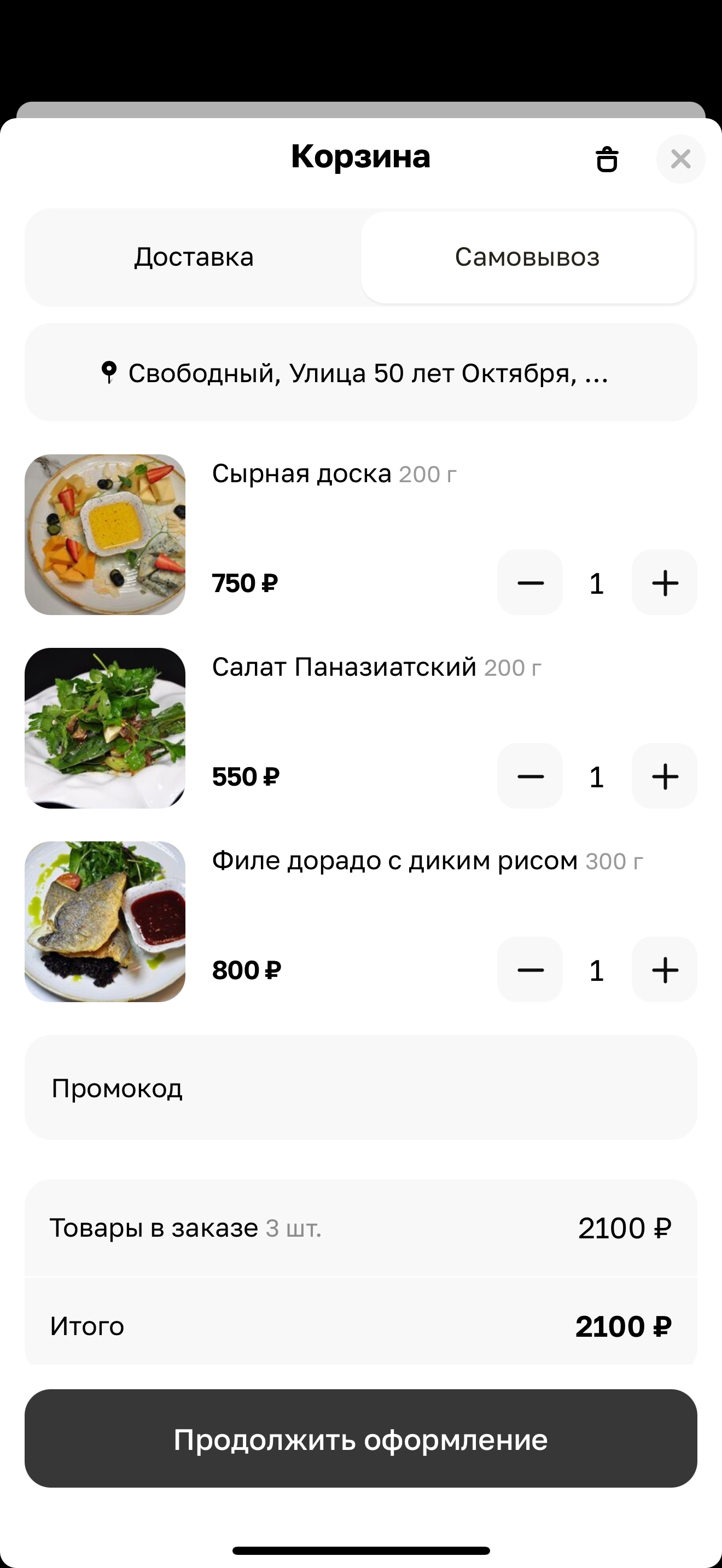Screen dimensions: 722x1568
Task: Open the Филе дорадо dish photo
Action: click(x=104, y=922)
